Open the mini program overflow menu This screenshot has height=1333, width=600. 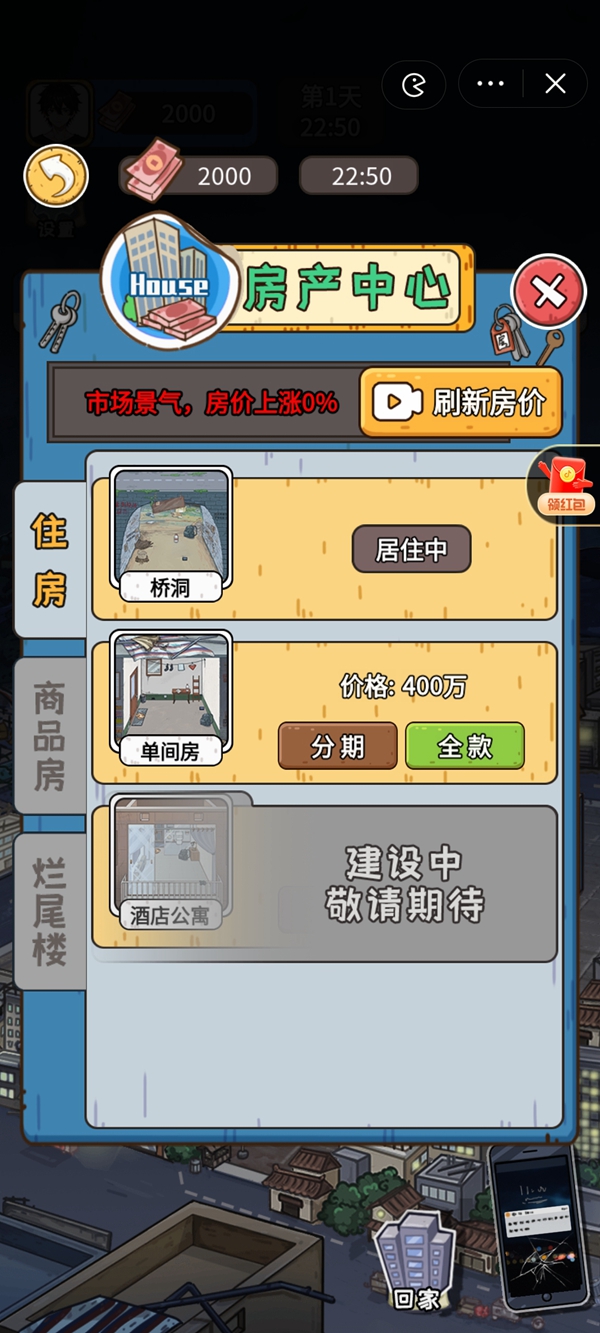pyautogui.click(x=491, y=84)
